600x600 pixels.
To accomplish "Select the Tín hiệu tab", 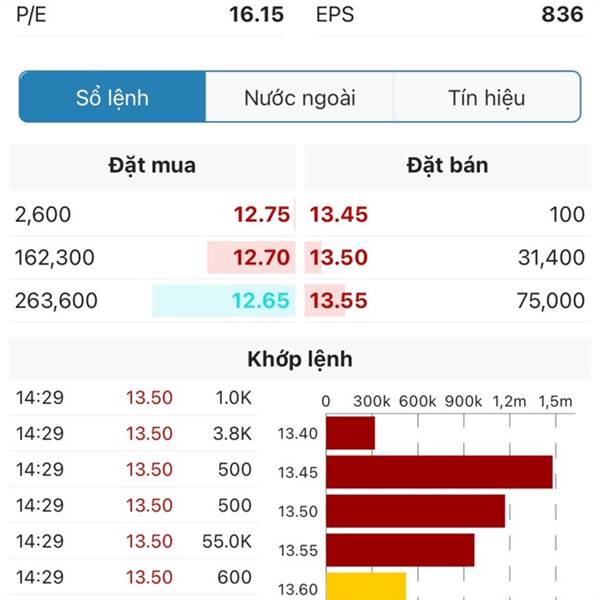I will pyautogui.click(x=486, y=97).
